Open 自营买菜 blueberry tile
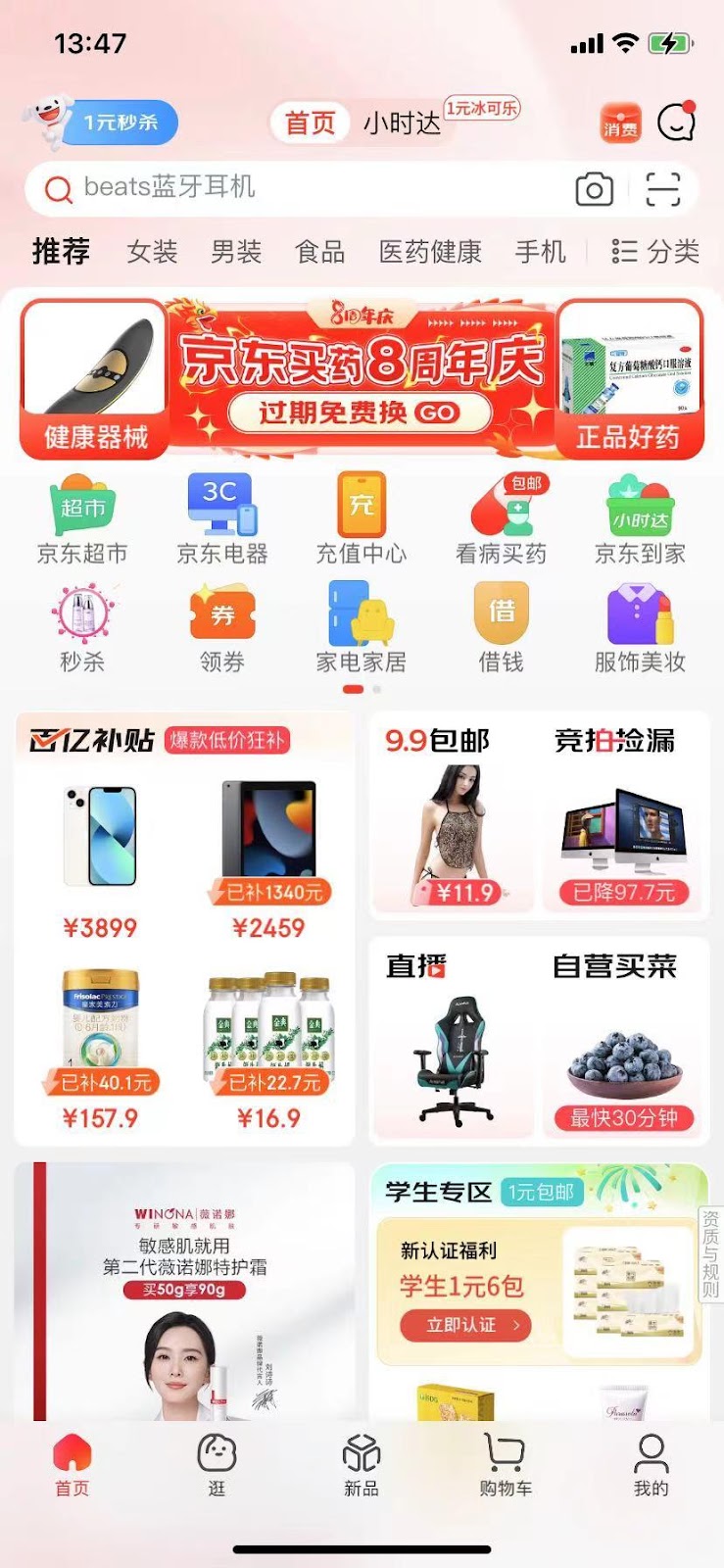The image size is (724, 1568). [624, 1044]
